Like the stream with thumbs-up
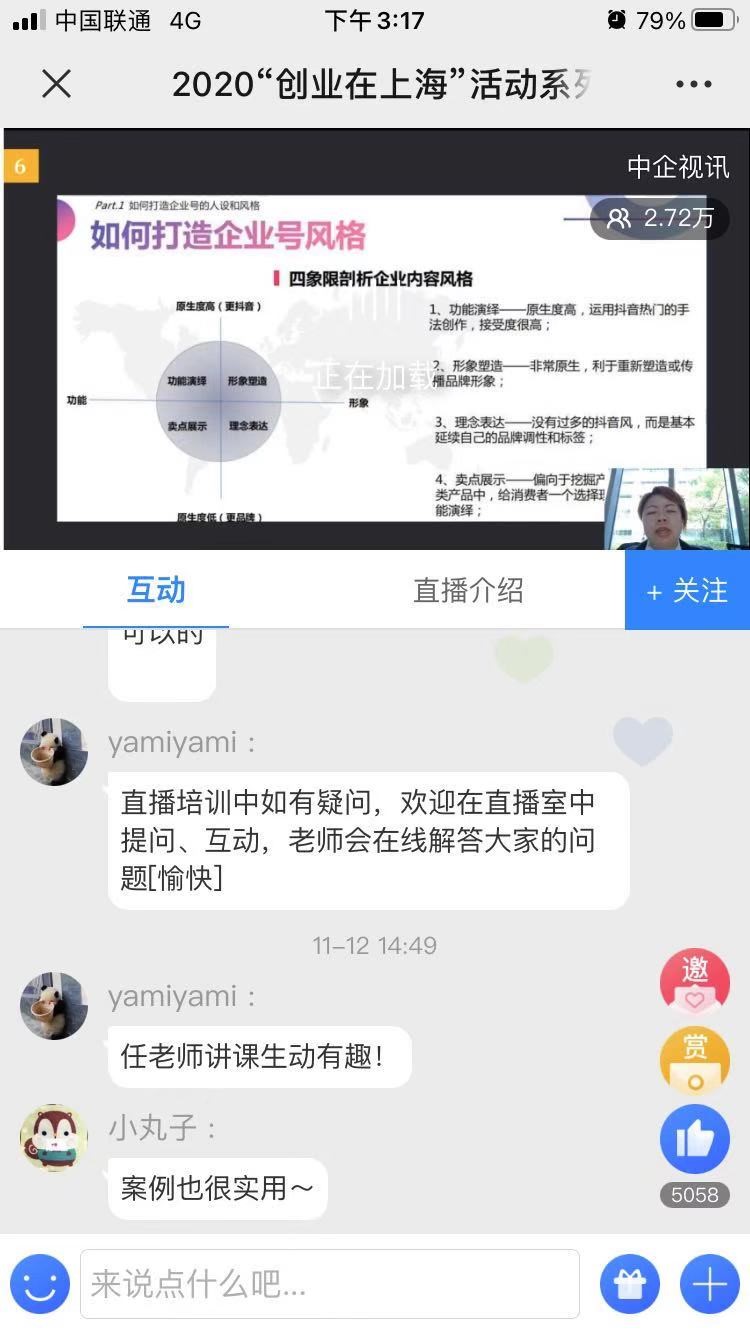The width and height of the screenshot is (750, 1334). pos(694,1140)
